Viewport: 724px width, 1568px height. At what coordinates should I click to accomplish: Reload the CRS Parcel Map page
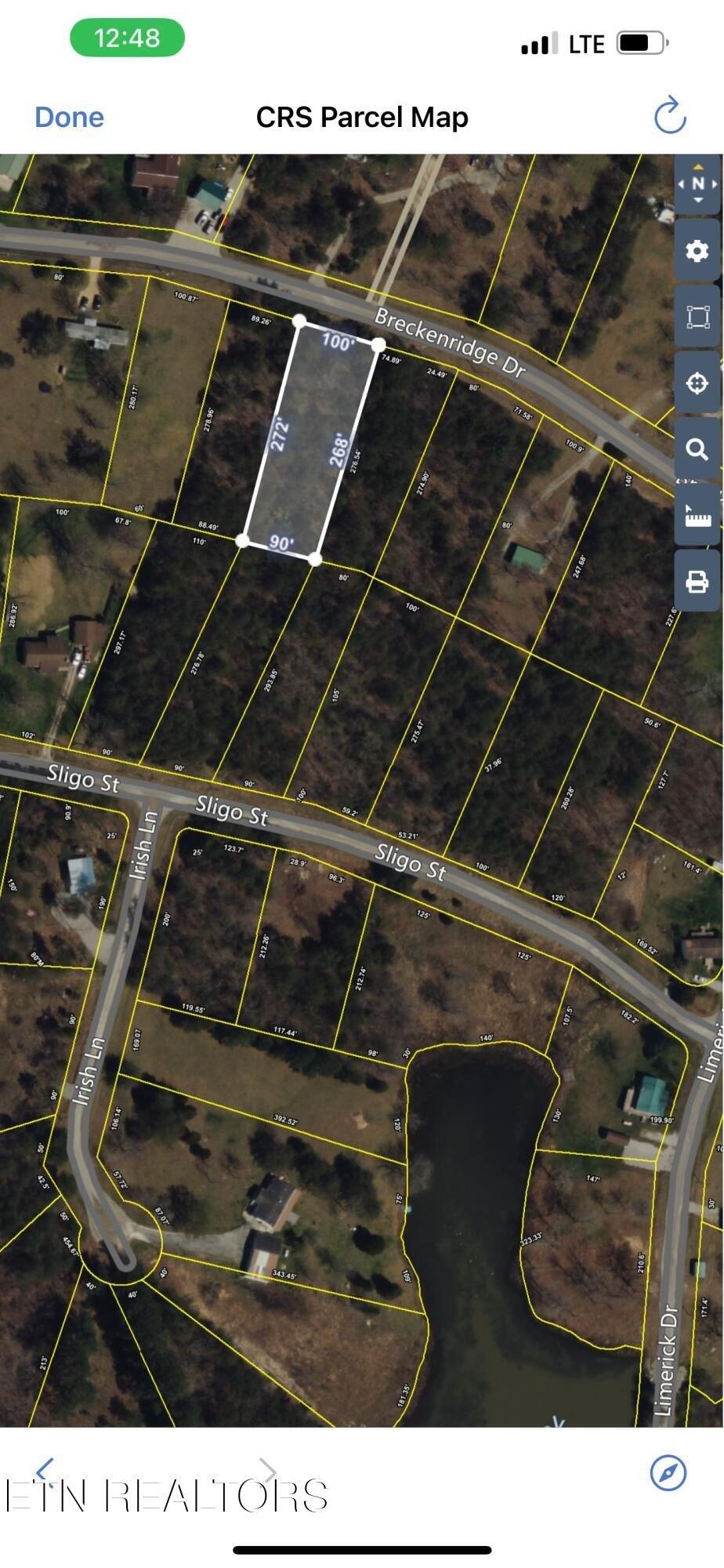pyautogui.click(x=670, y=116)
